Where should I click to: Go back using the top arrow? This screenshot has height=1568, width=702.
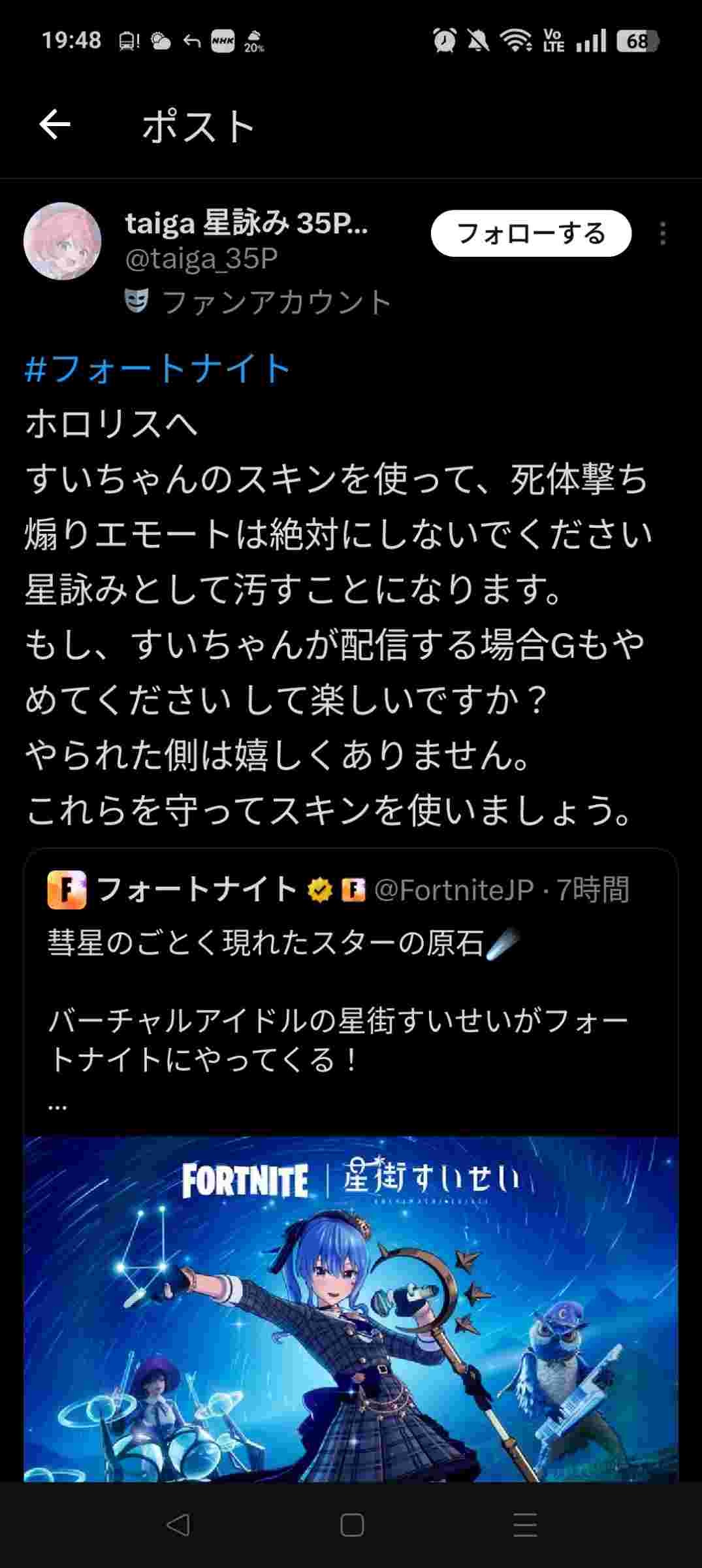point(55,125)
